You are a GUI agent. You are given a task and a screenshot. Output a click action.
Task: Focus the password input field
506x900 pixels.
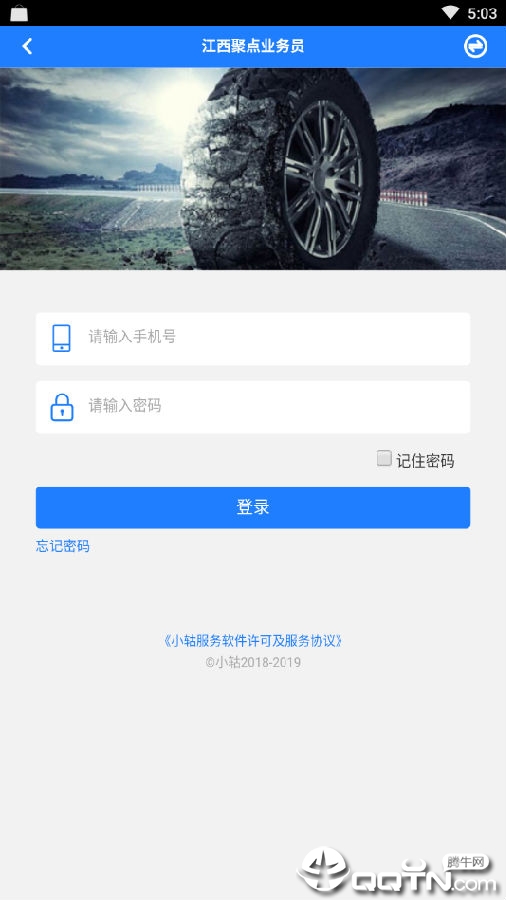pyautogui.click(x=253, y=407)
